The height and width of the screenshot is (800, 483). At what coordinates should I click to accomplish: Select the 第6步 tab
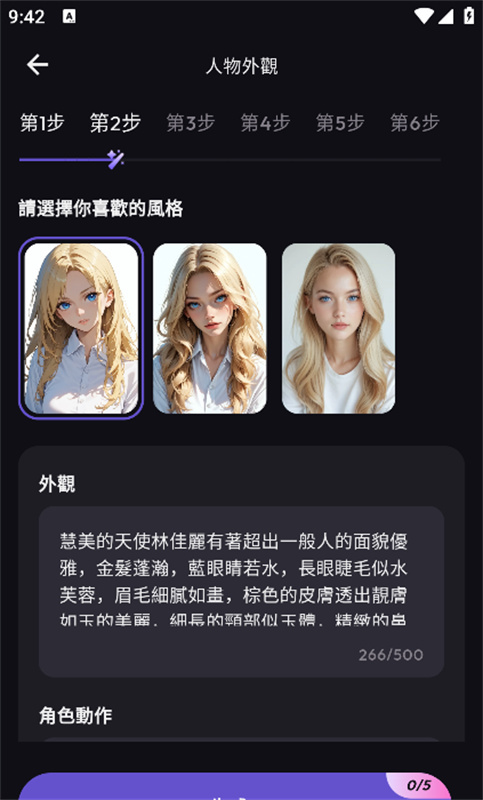(415, 123)
